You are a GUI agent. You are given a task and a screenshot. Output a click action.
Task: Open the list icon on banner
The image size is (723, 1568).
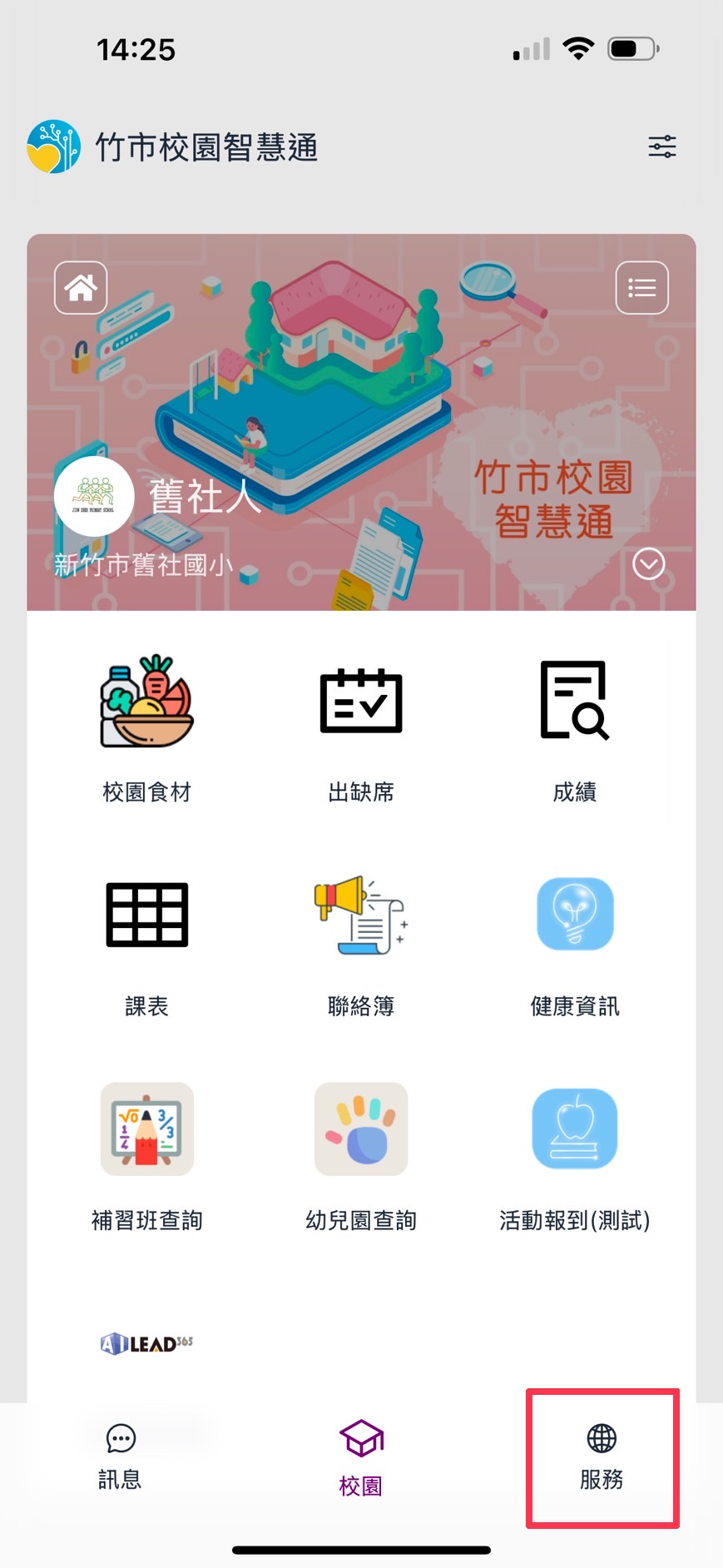[x=641, y=288]
